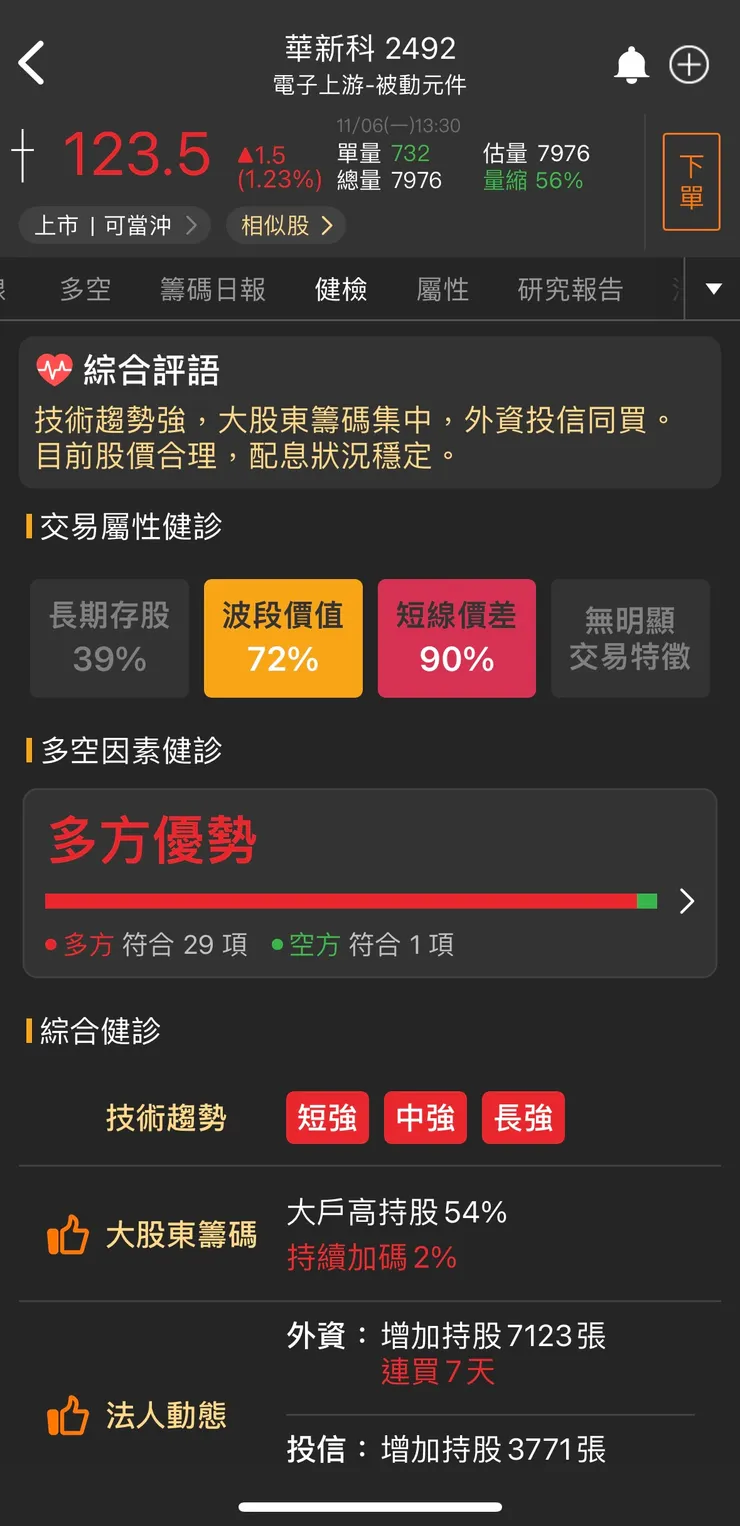
Task: Switch to the 屬性 tab
Action: [441, 289]
